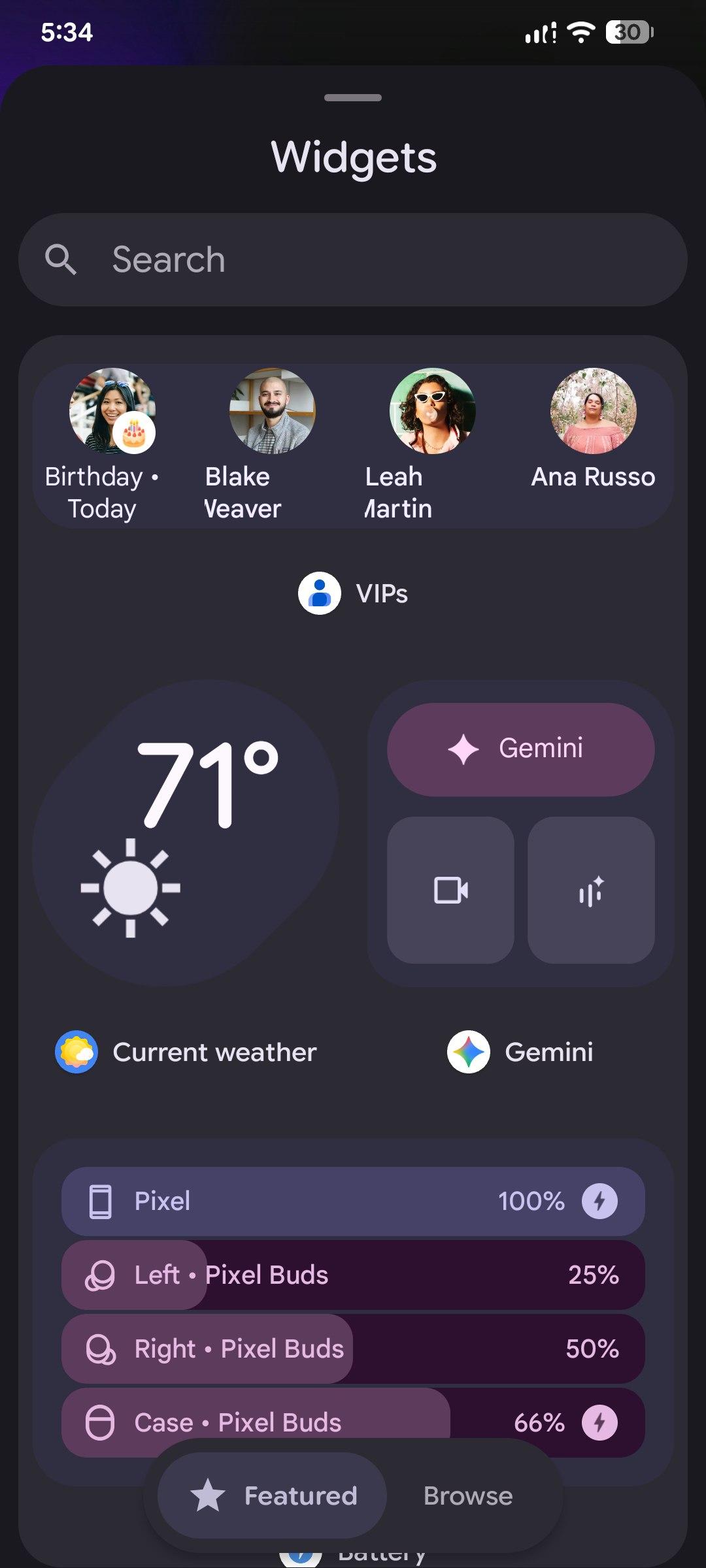Tap the widget Search field
This screenshot has width=706, height=1568.
(353, 260)
